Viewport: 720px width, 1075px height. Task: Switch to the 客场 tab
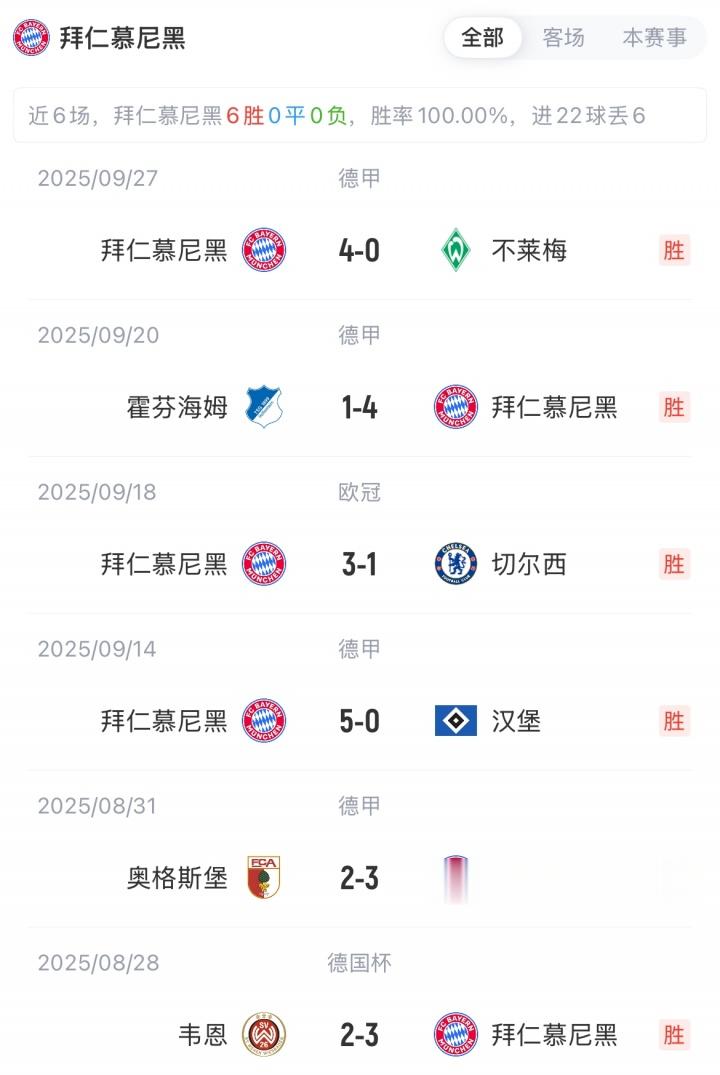563,38
